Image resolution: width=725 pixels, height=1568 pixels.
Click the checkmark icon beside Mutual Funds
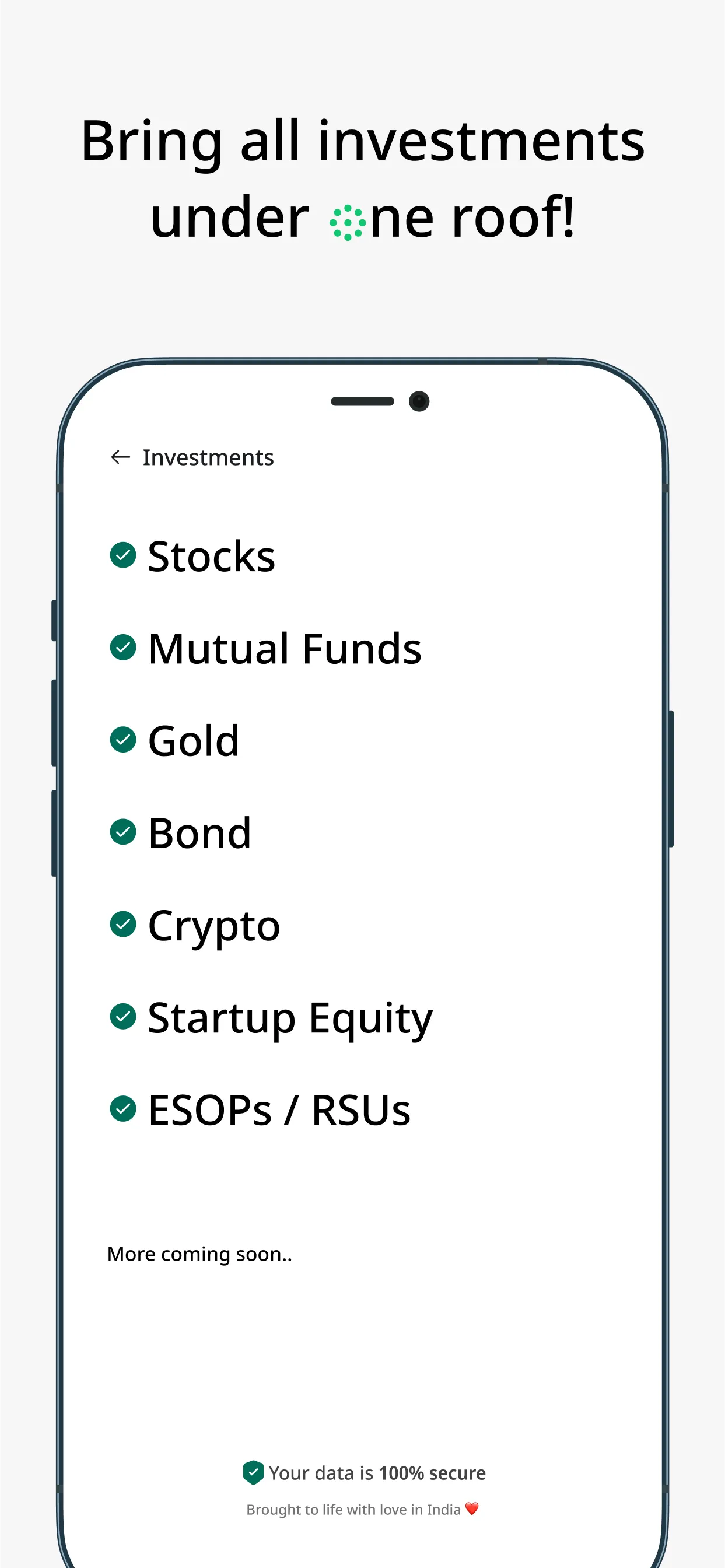point(123,648)
